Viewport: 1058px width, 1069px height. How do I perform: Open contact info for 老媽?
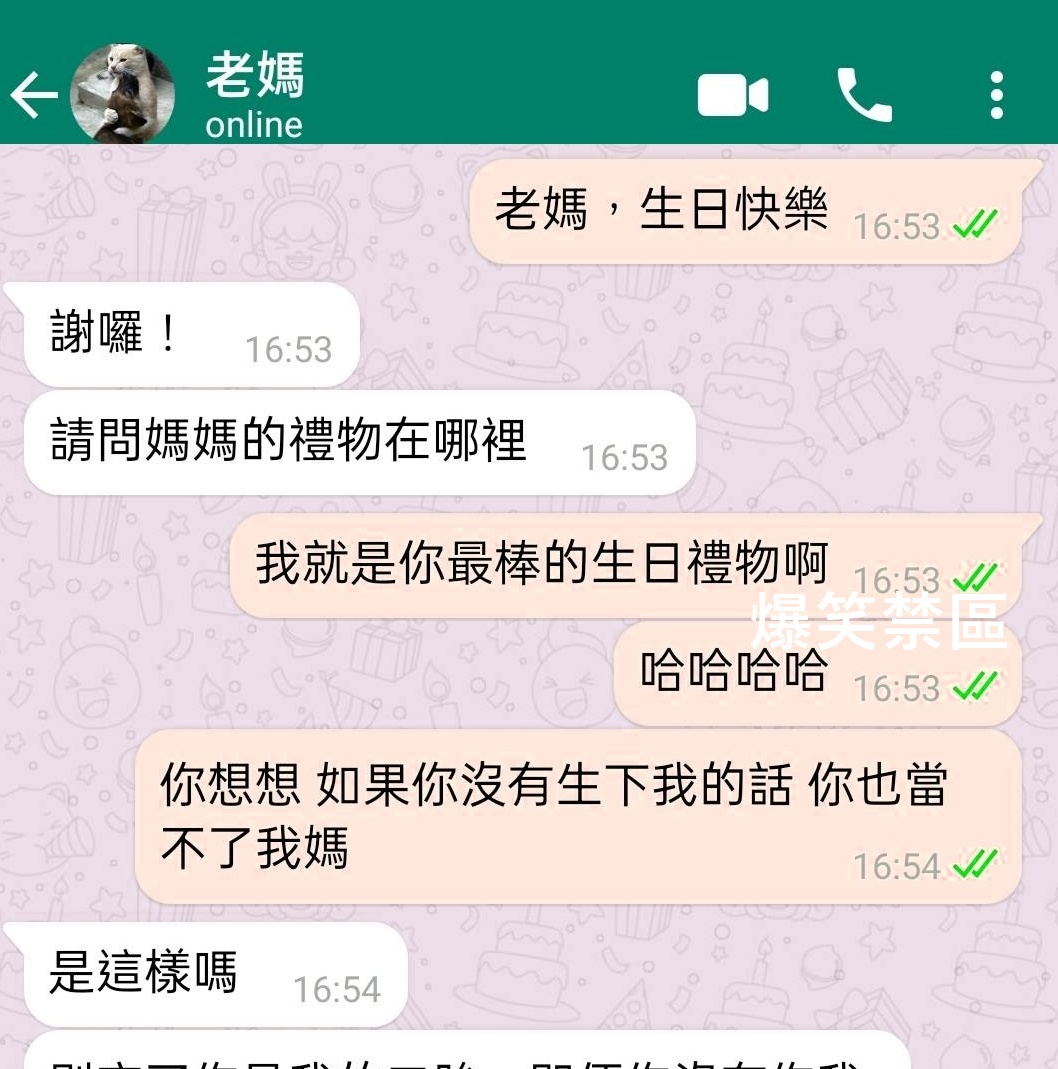point(254,96)
